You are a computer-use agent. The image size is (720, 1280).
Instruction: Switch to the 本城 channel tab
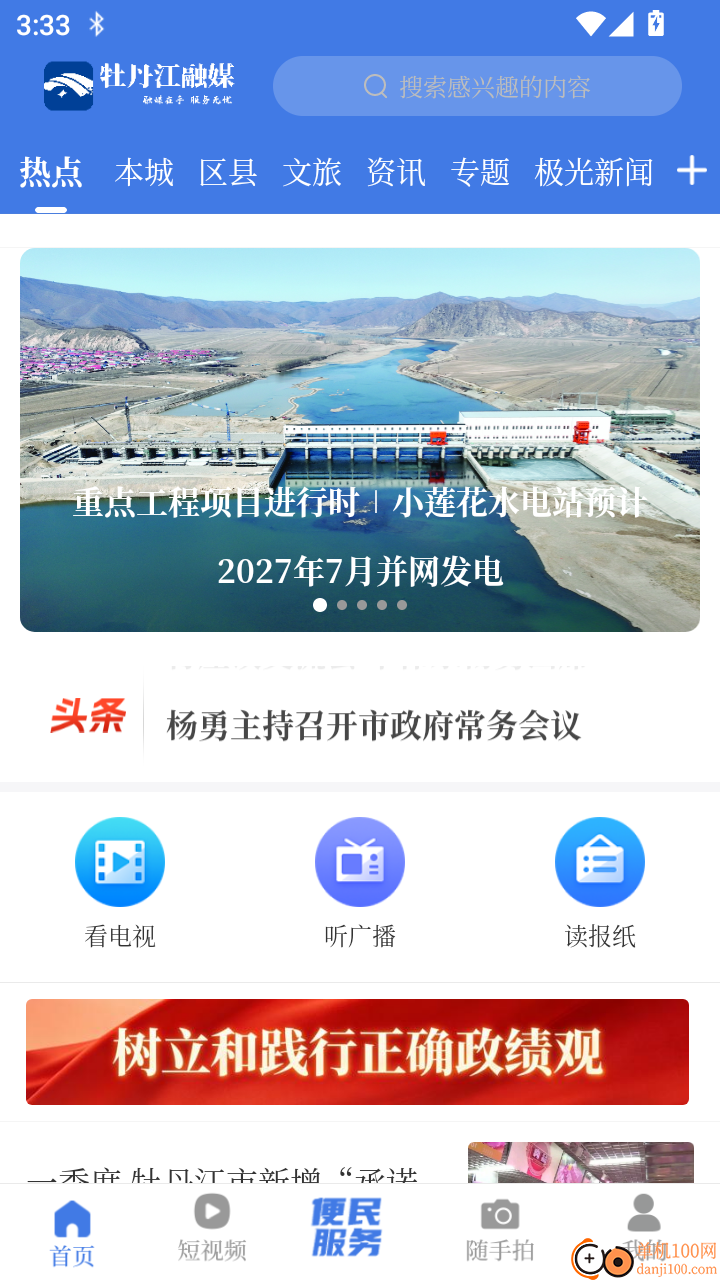tap(143, 172)
